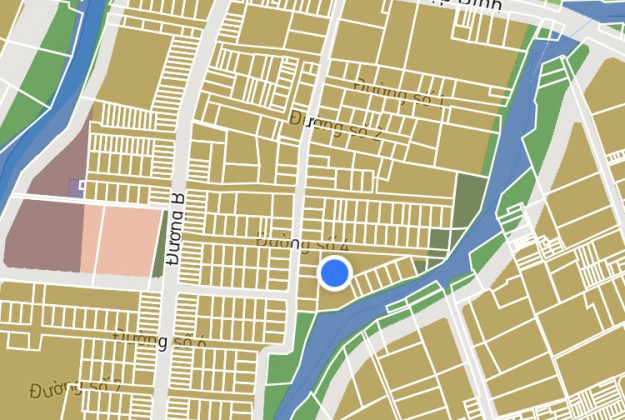
Task: Tap the blue current-location marker
Action: (335, 272)
